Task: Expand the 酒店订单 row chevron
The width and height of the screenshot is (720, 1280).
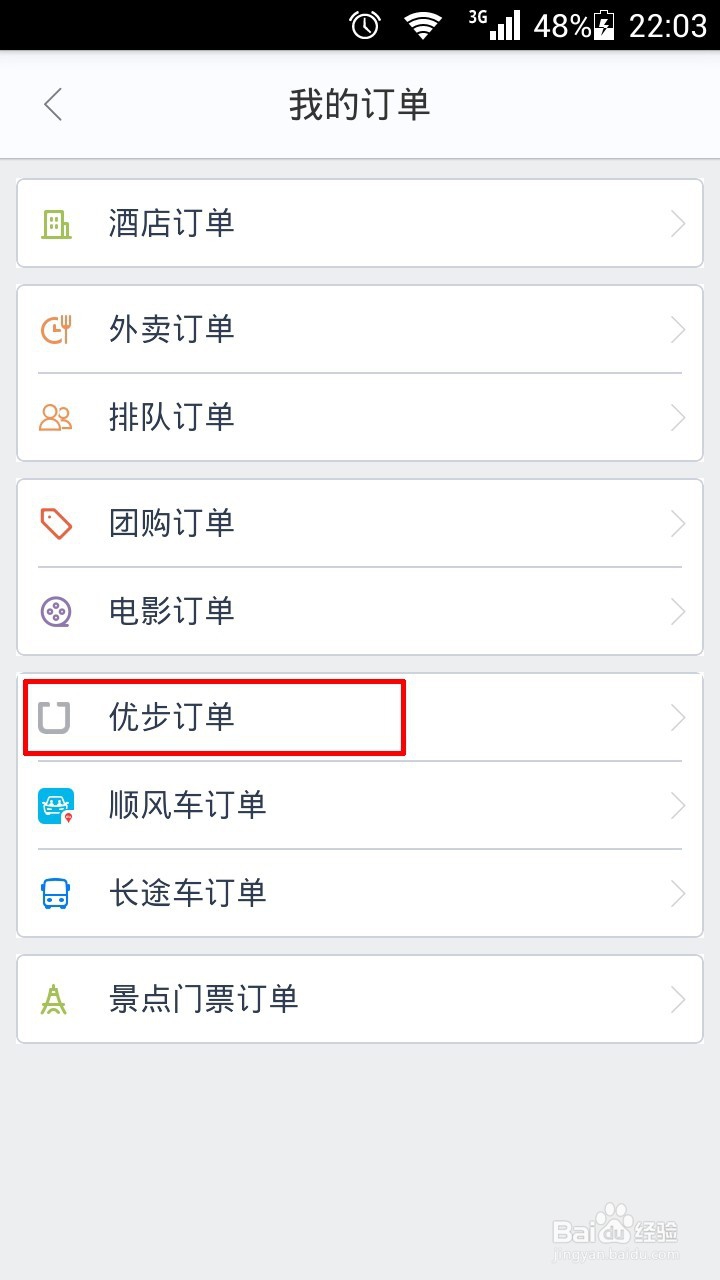Action: pyautogui.click(x=676, y=224)
